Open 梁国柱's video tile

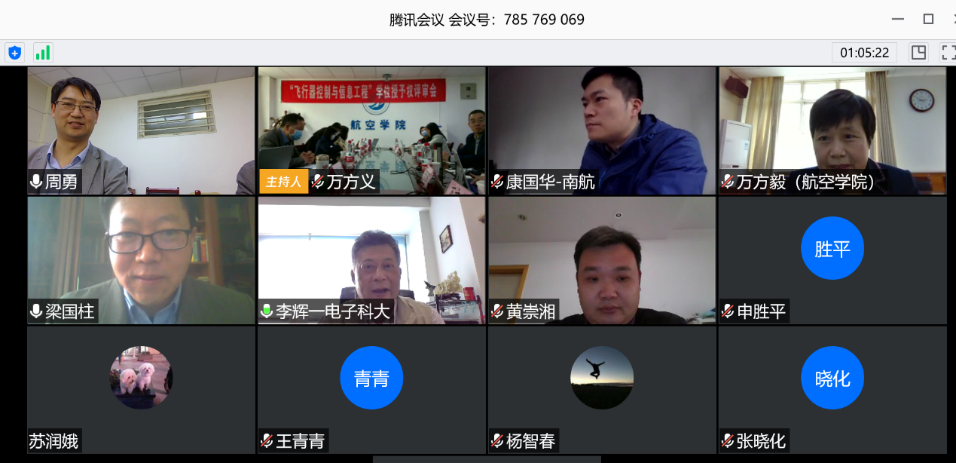141,260
